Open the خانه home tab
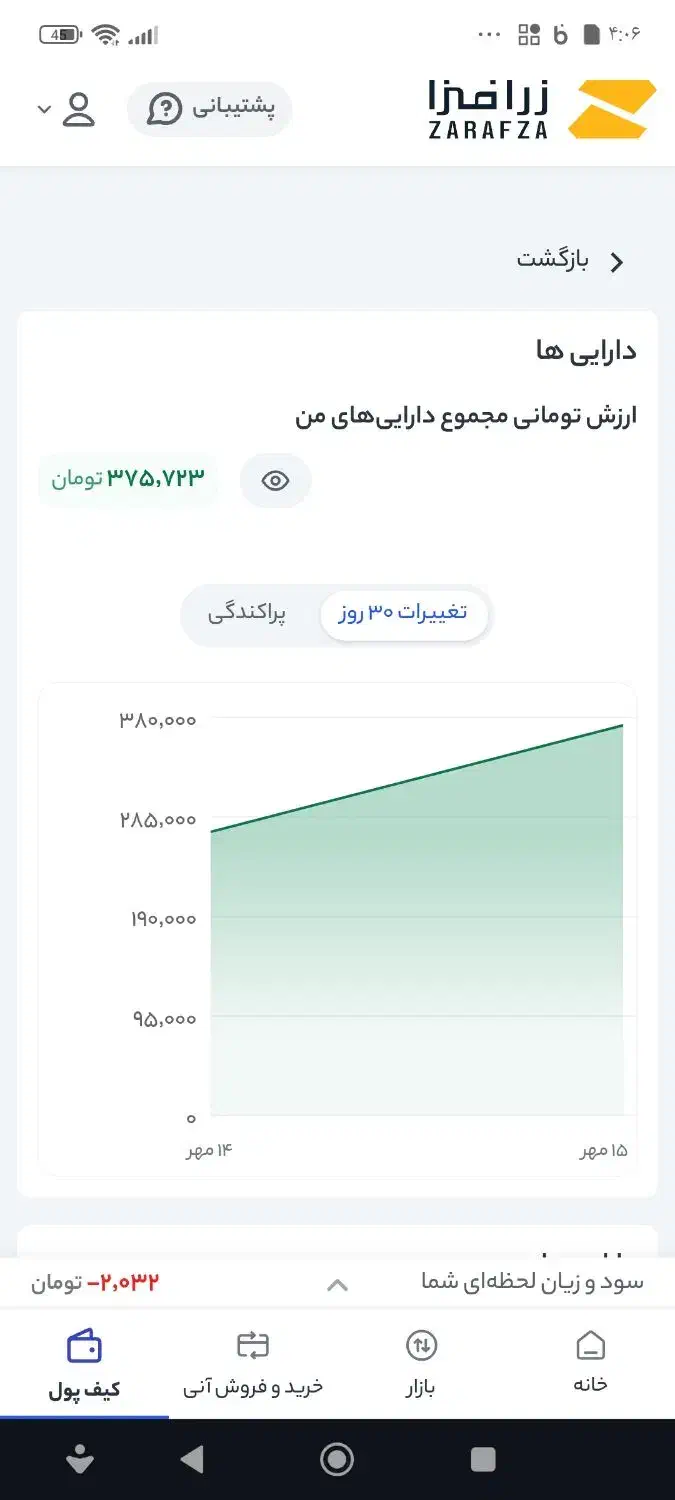 tap(590, 1363)
